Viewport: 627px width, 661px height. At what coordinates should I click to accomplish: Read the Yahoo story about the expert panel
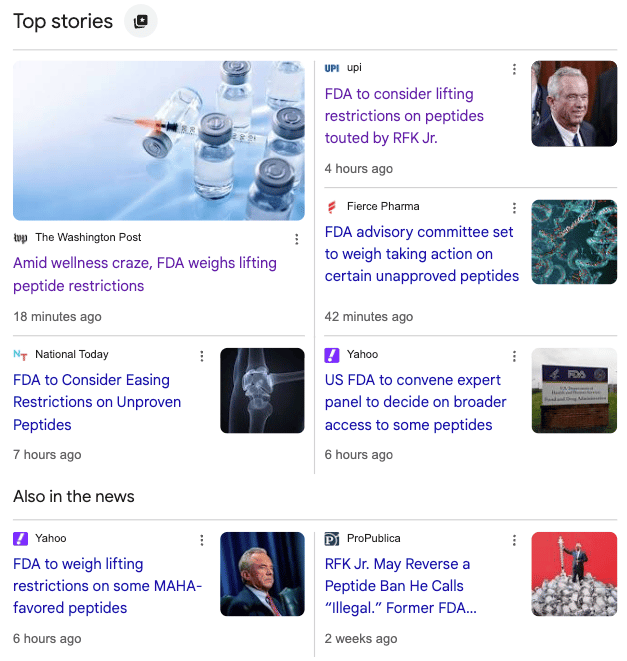pos(415,402)
